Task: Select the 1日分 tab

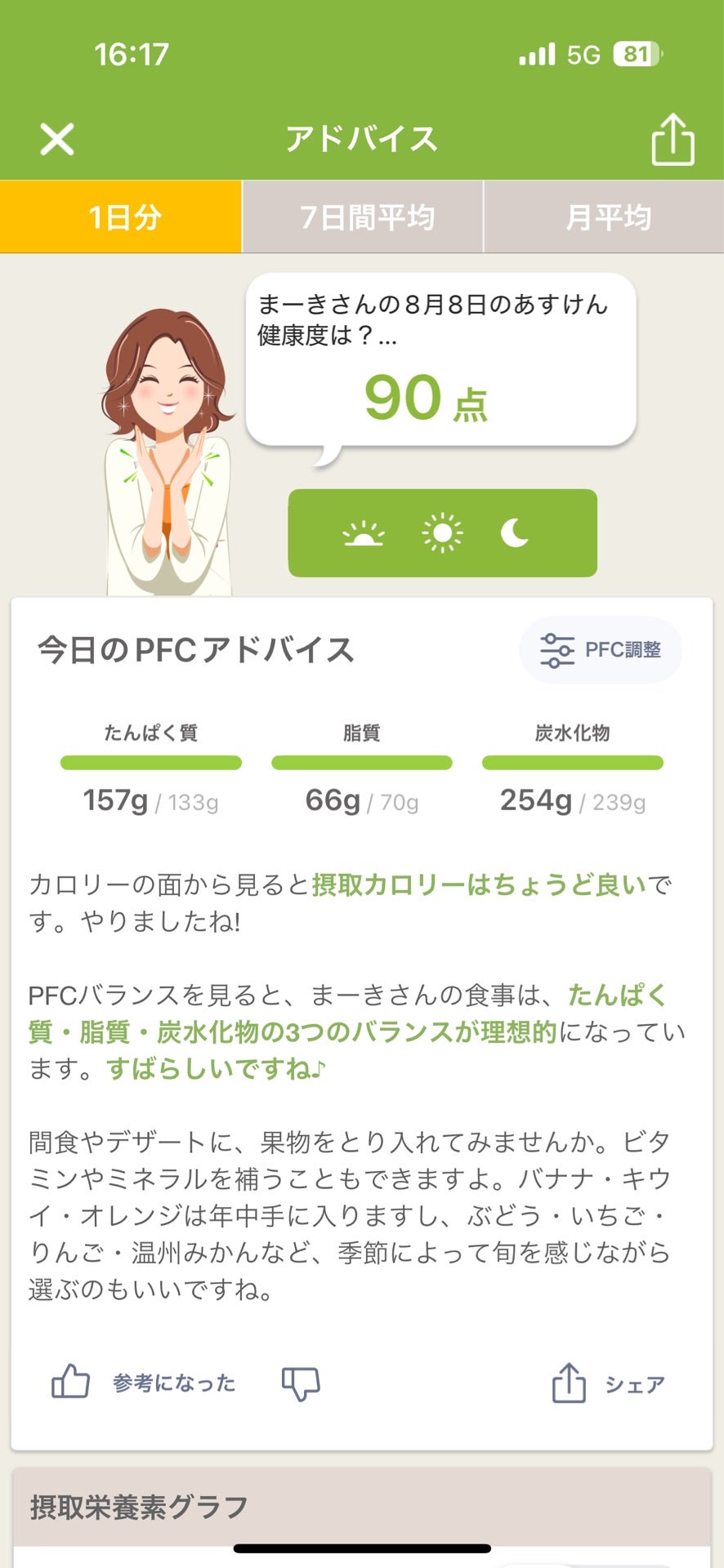Action: coord(120,217)
